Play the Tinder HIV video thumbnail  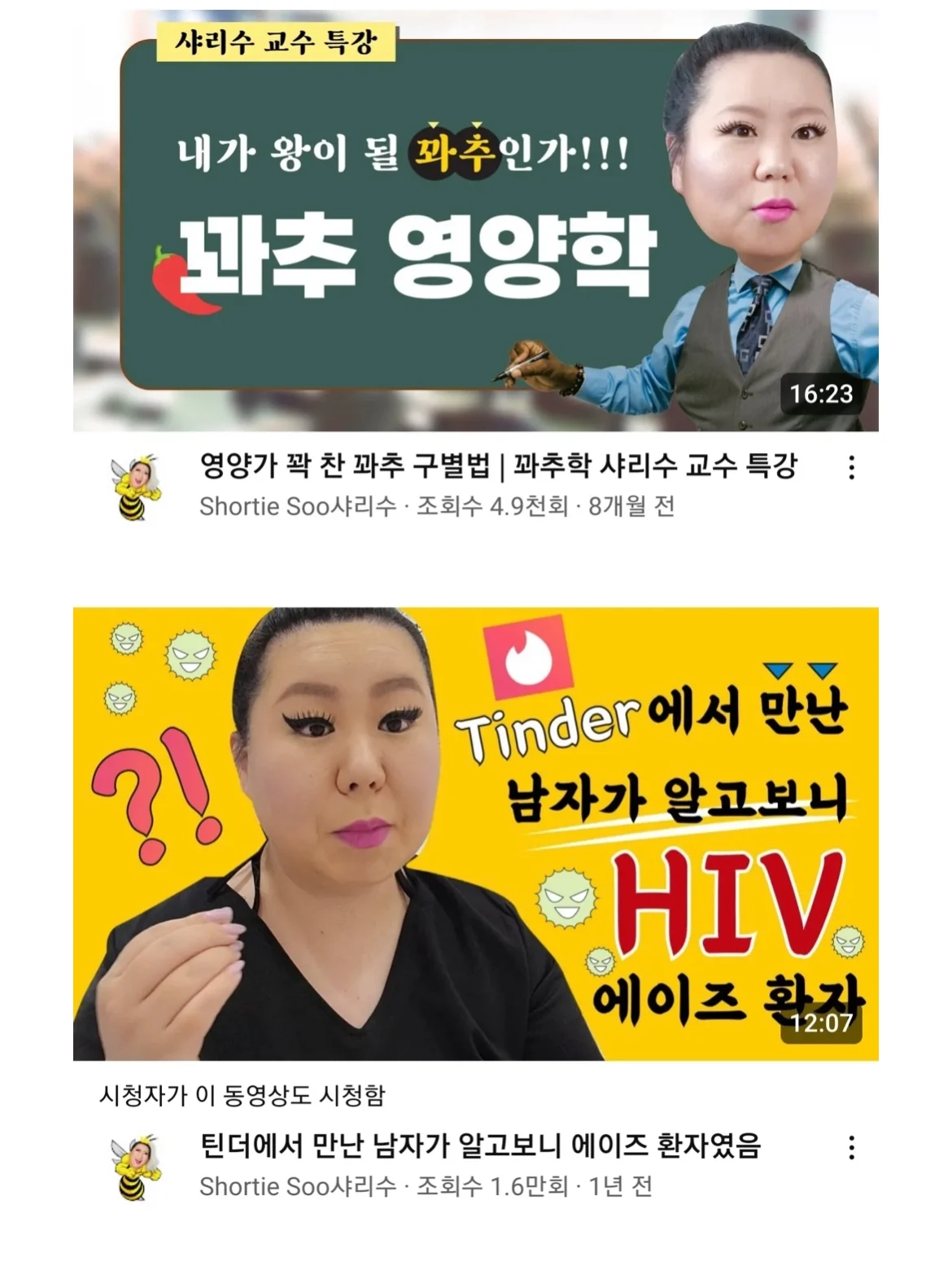tap(475, 834)
